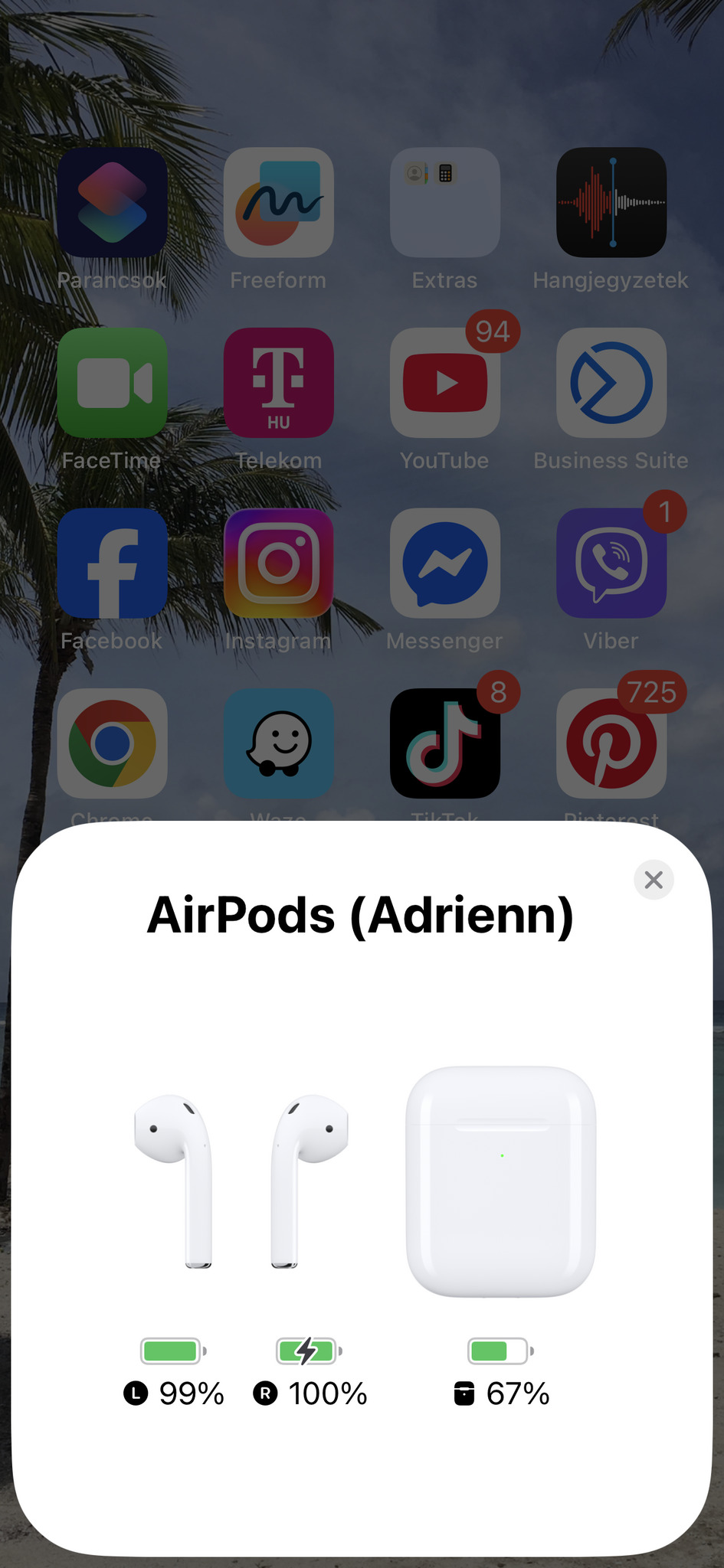Open Hangjegyzetek voice memos

click(611, 203)
